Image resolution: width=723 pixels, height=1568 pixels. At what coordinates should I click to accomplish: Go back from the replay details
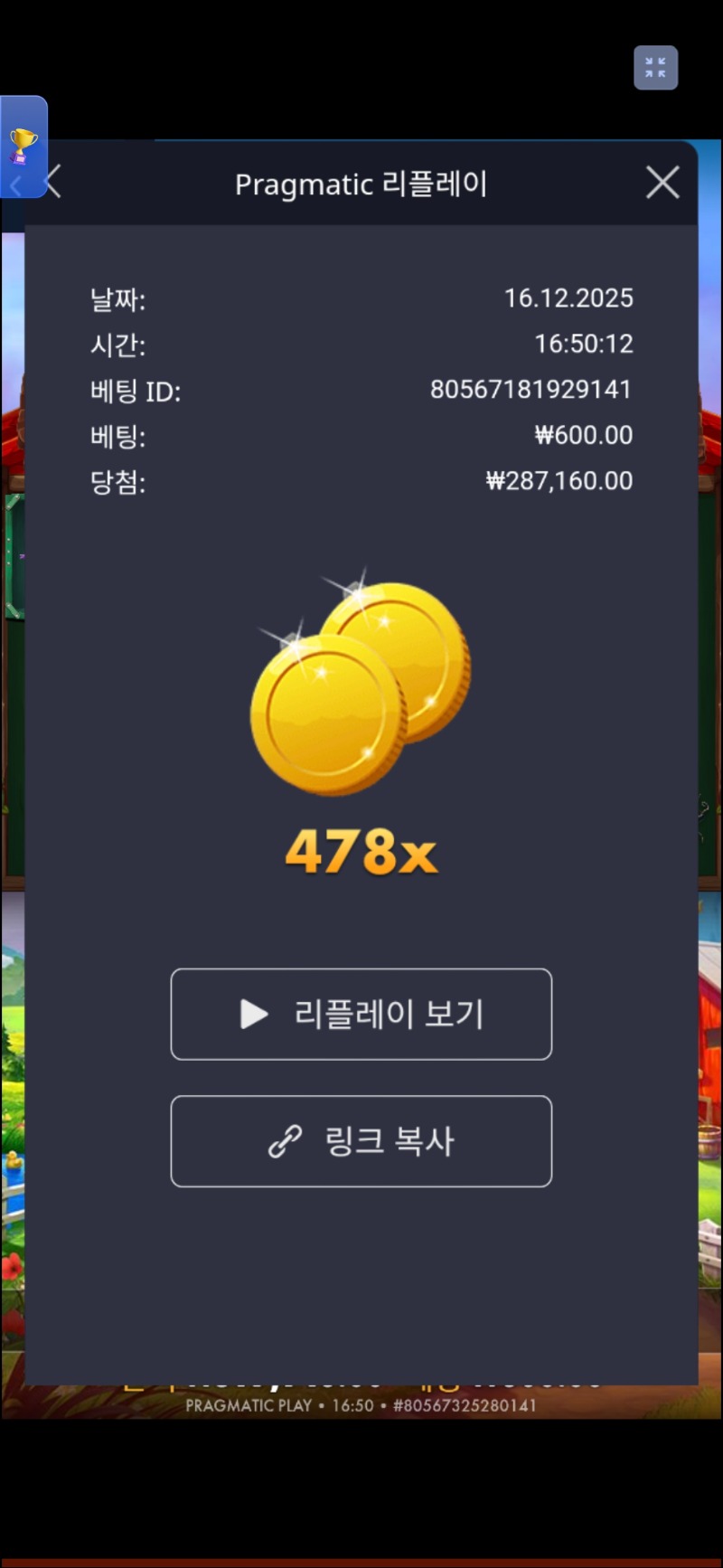click(x=53, y=182)
